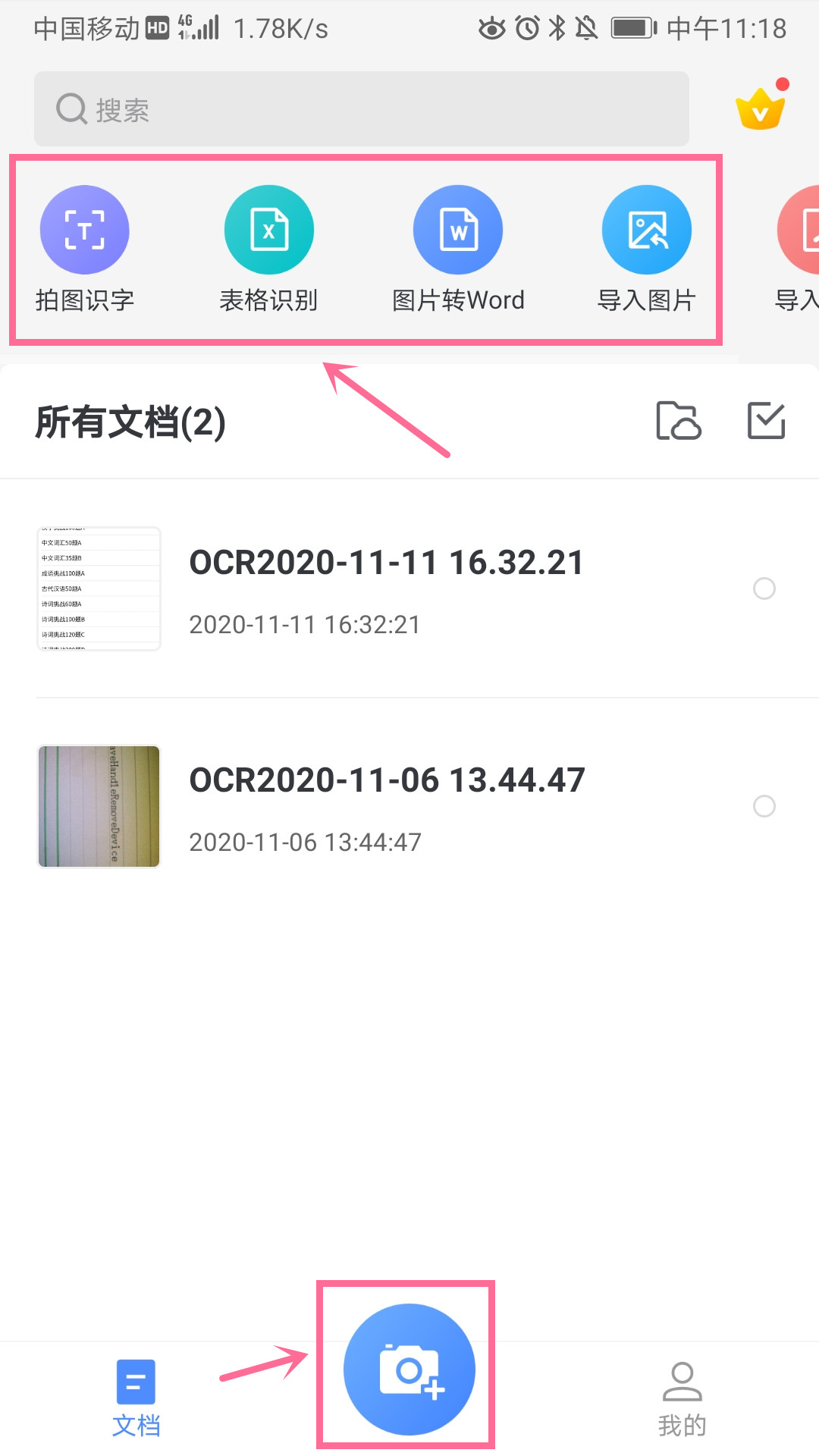Open the cloud folder management icon
Screen dimensions: 819x1456
click(x=679, y=422)
